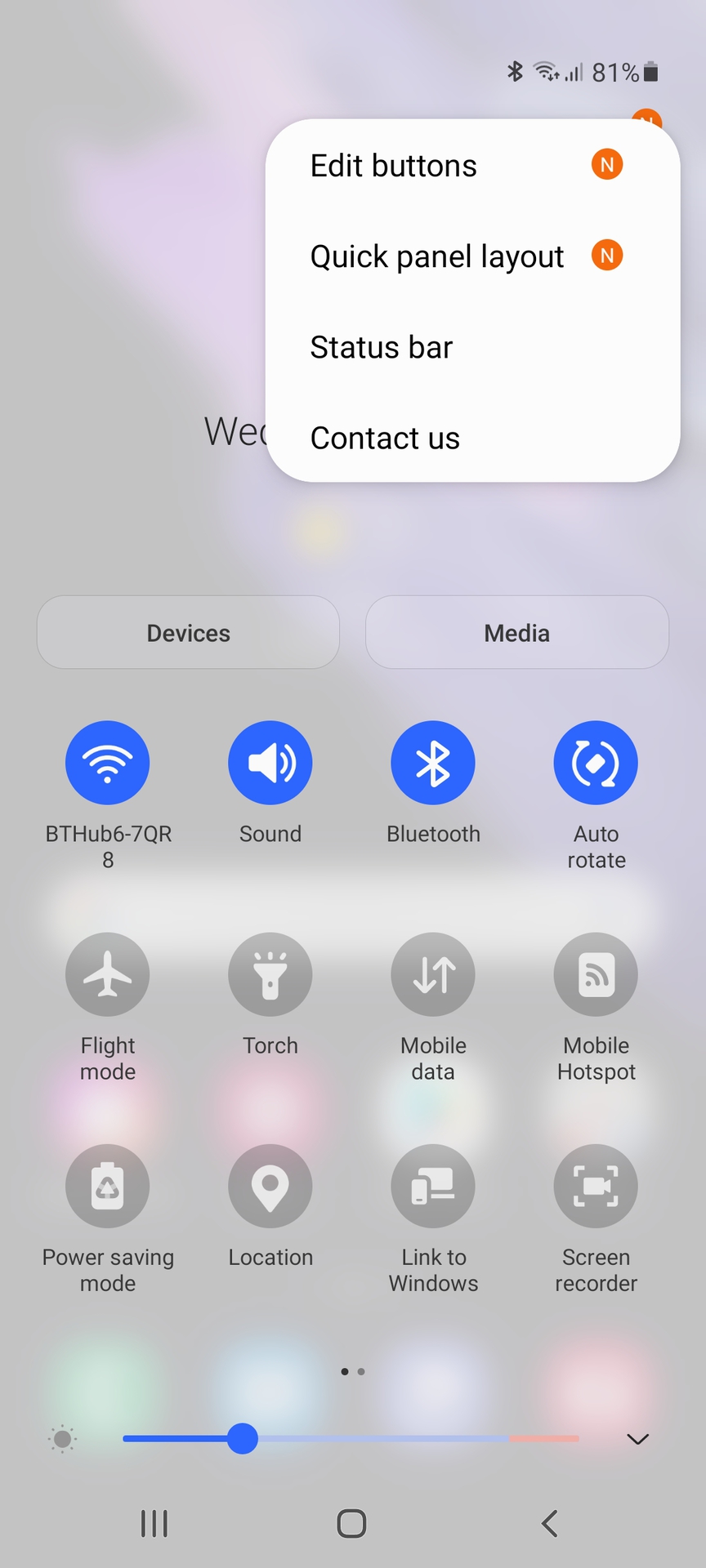706x1568 pixels.
Task: Turn on the Torch
Action: (270, 974)
